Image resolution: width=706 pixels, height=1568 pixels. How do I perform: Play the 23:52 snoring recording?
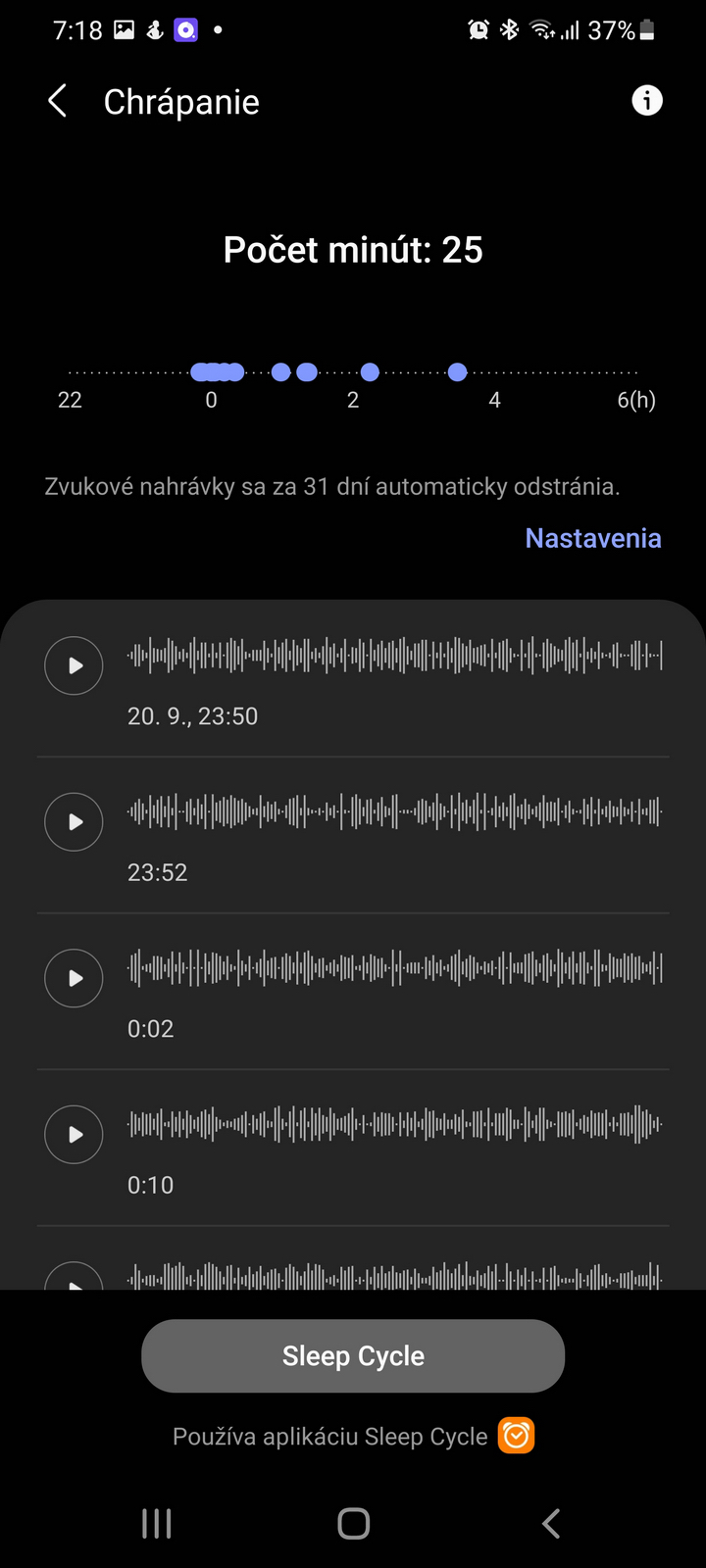[x=74, y=822]
